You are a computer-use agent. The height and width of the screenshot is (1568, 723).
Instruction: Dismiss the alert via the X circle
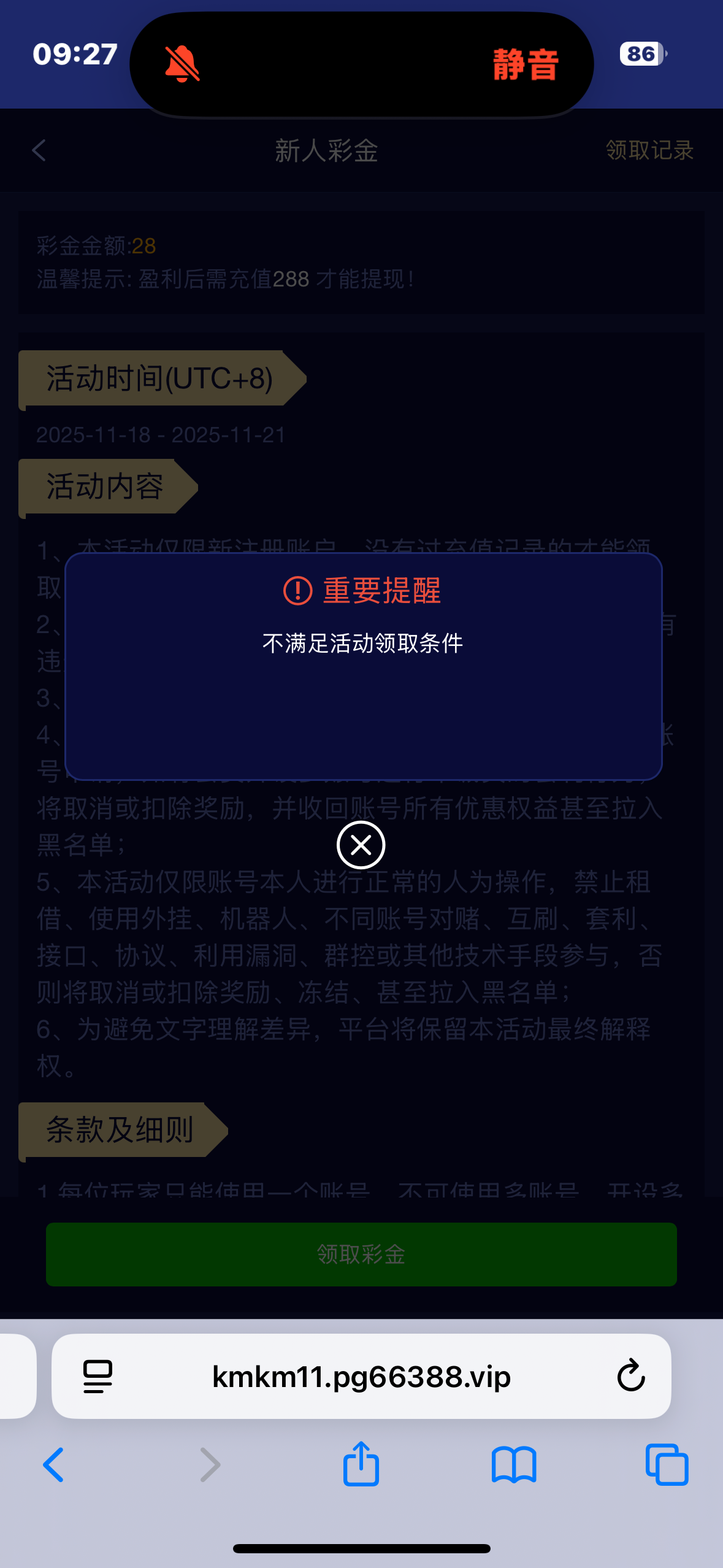pyautogui.click(x=361, y=845)
